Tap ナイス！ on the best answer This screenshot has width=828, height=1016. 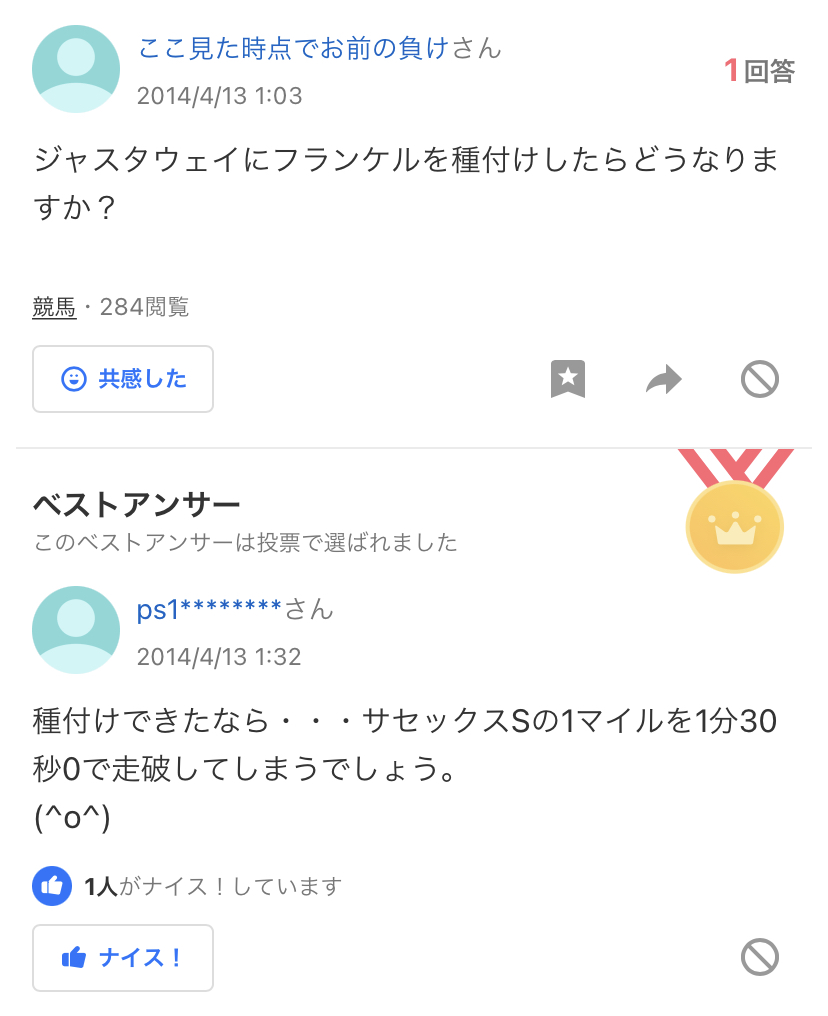point(123,958)
